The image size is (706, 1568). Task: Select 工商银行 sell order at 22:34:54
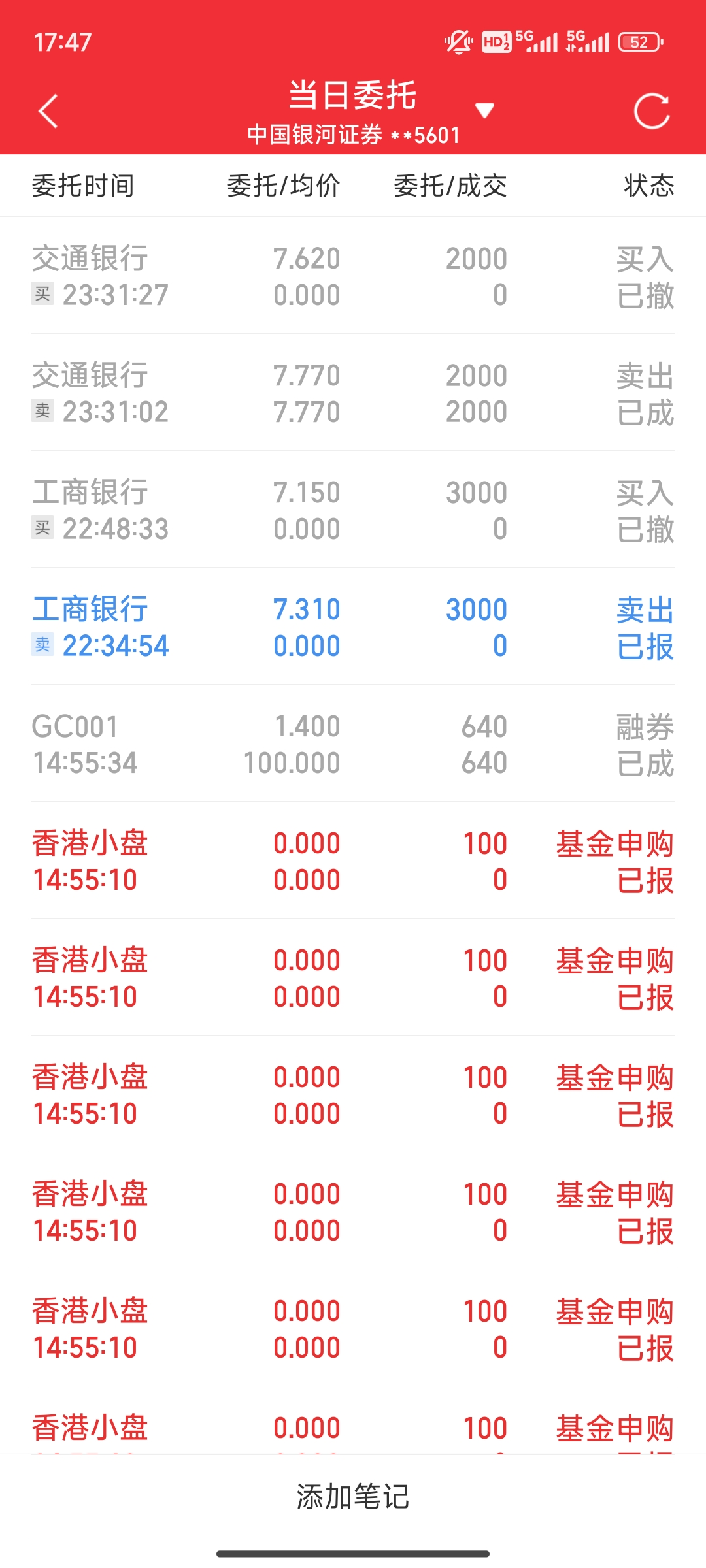tap(353, 627)
